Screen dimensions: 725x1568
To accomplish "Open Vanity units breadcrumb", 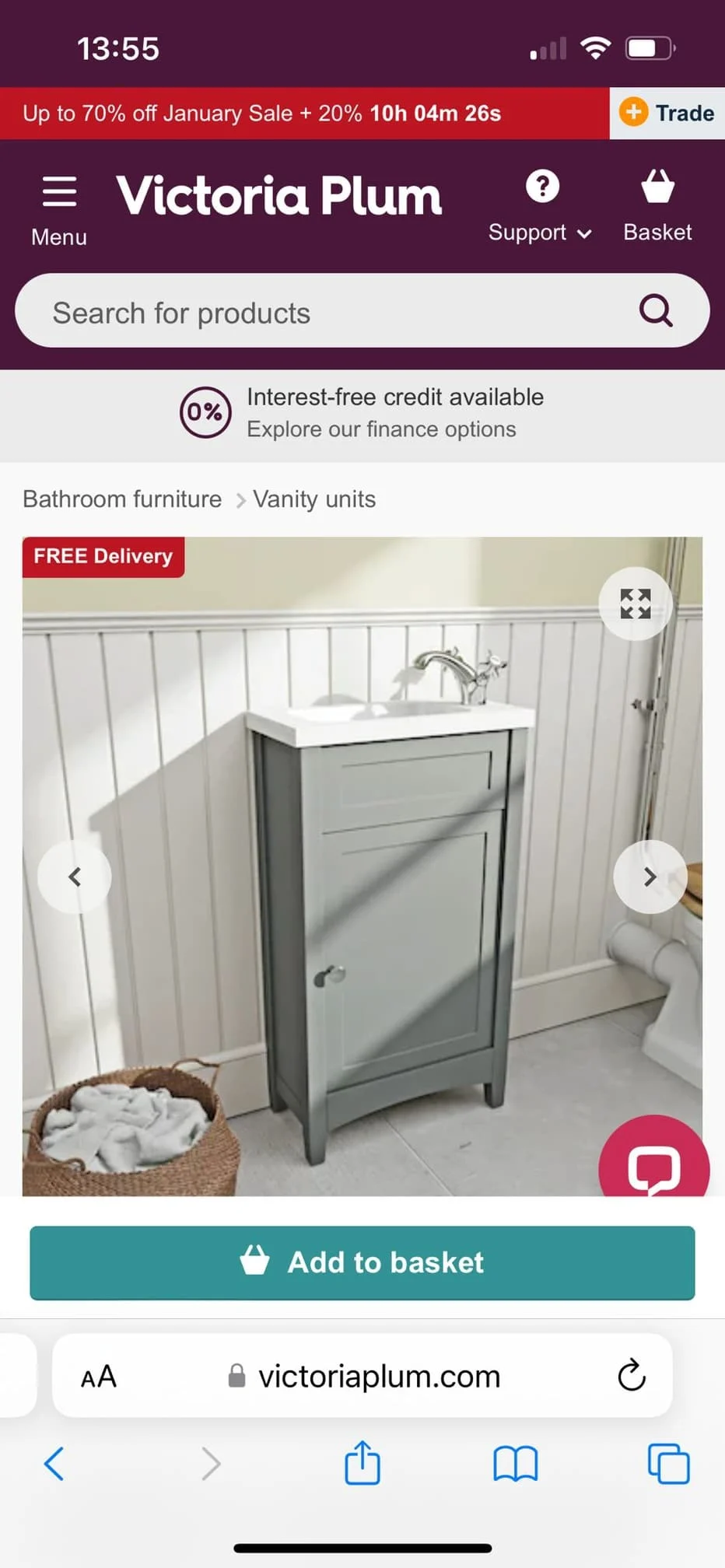I will pos(314,499).
